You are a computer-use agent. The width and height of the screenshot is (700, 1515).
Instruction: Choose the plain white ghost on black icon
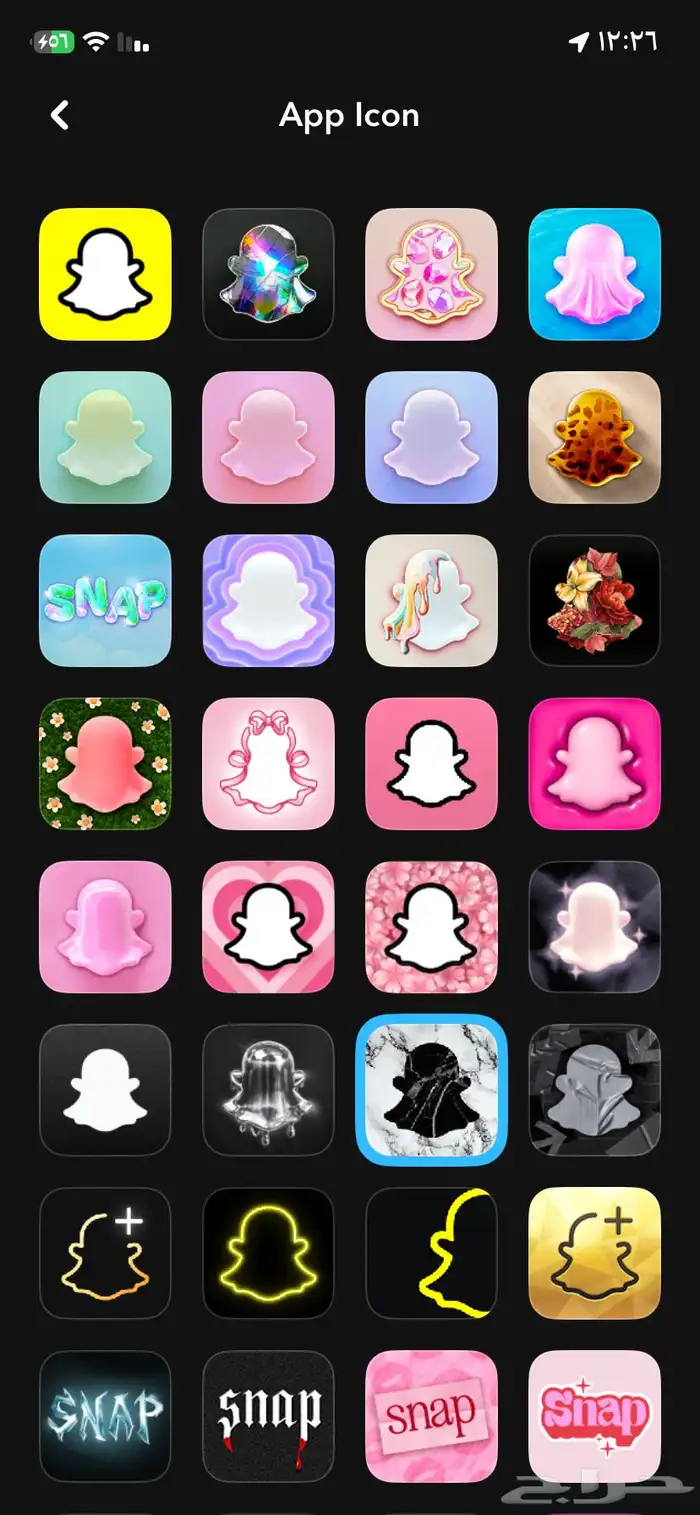105,1089
